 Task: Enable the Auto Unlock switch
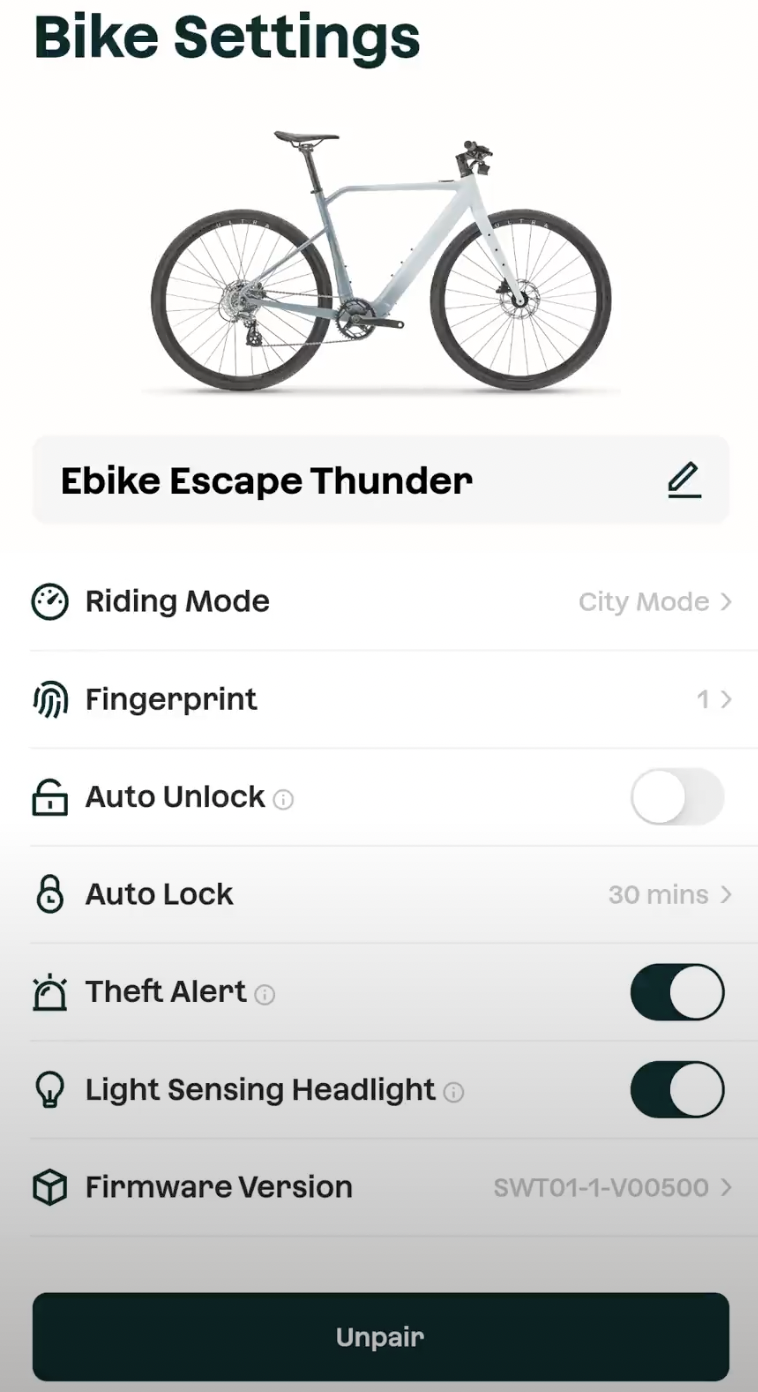pos(677,797)
